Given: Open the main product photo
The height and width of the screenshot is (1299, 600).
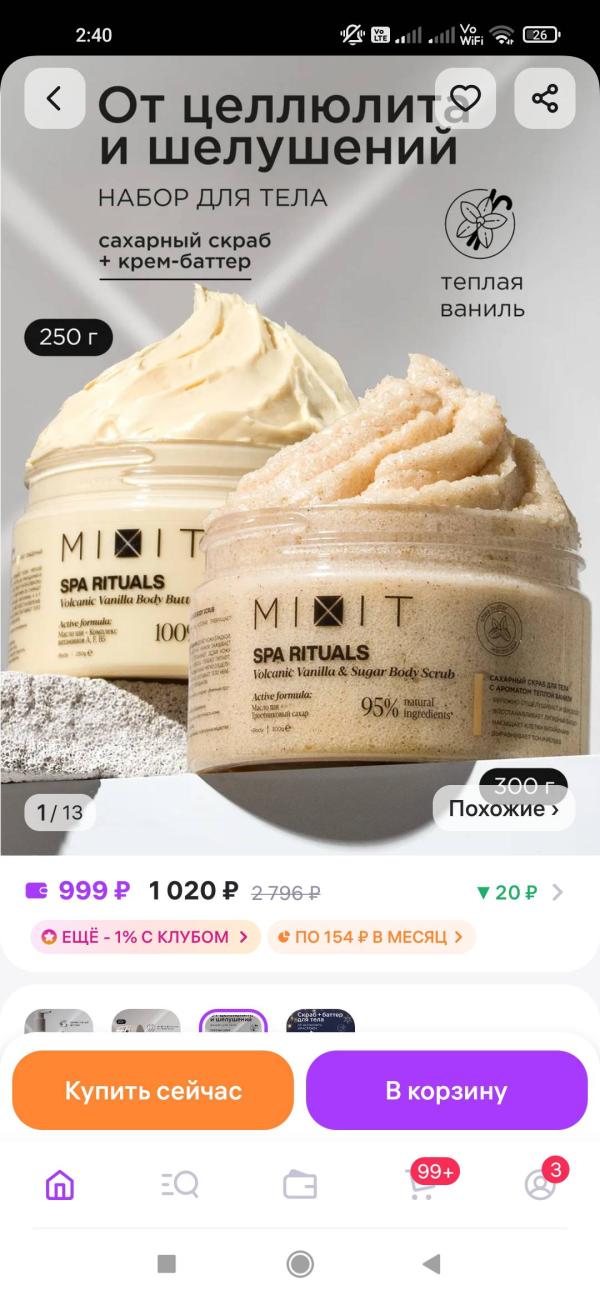Looking at the screenshot, I should (300, 500).
